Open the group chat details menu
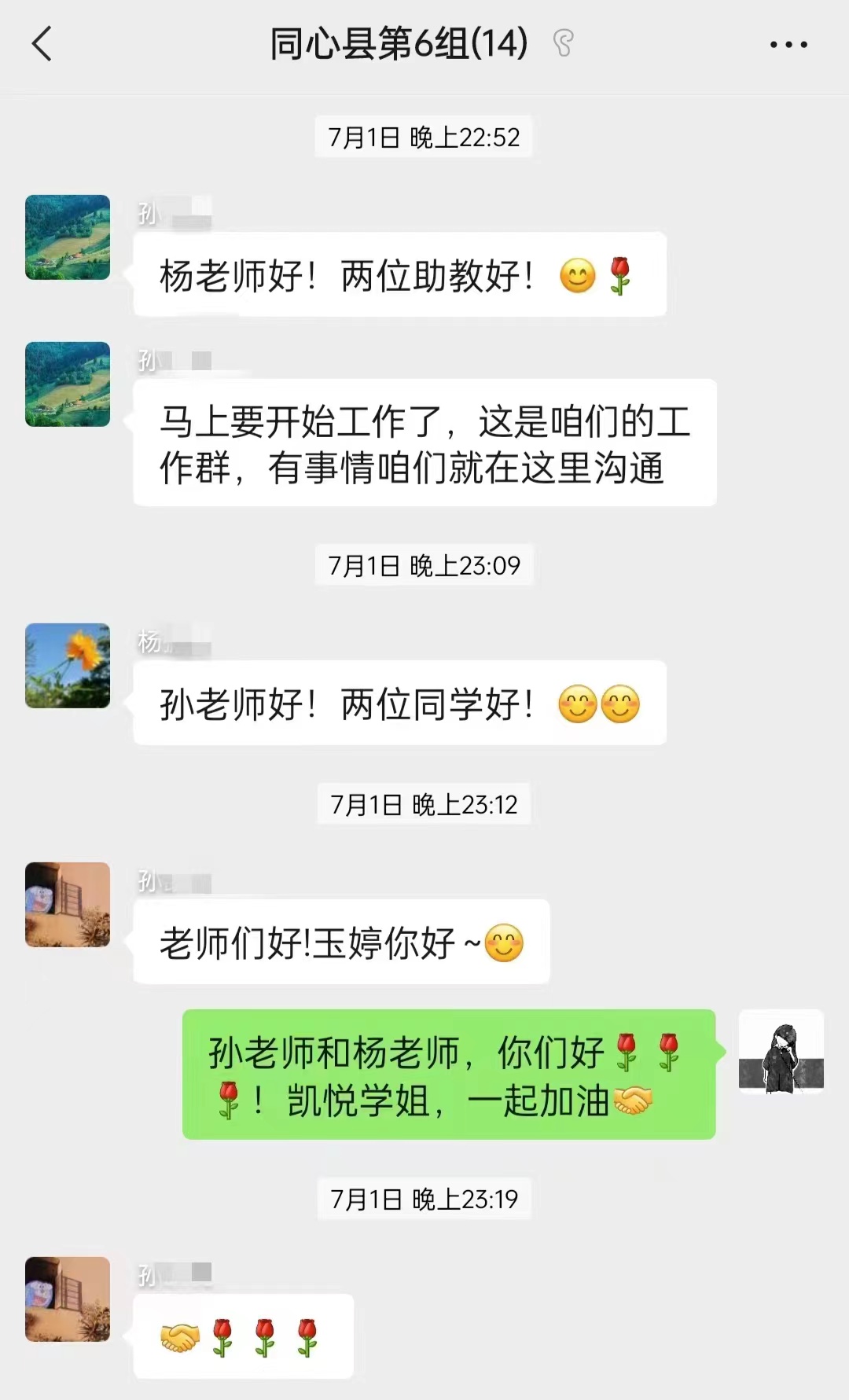Image resolution: width=849 pixels, height=1400 pixels. (x=788, y=45)
